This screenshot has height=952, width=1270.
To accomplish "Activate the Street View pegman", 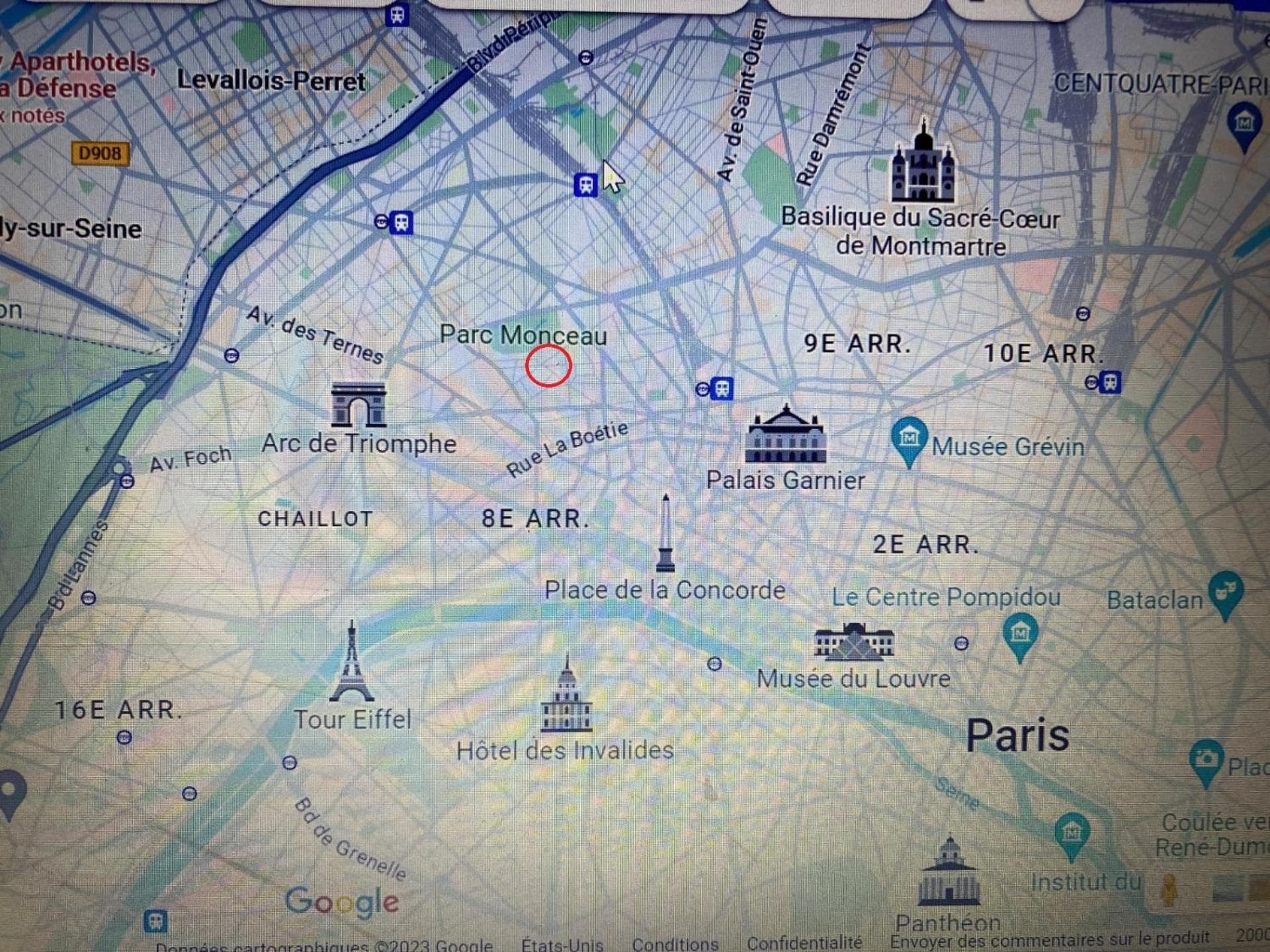I will [x=1169, y=890].
